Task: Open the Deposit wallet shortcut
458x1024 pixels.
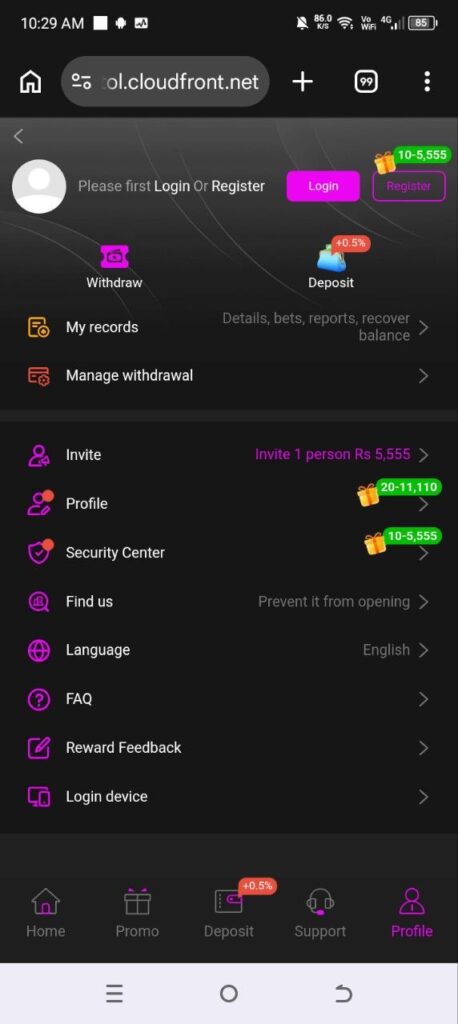Action: [331, 266]
